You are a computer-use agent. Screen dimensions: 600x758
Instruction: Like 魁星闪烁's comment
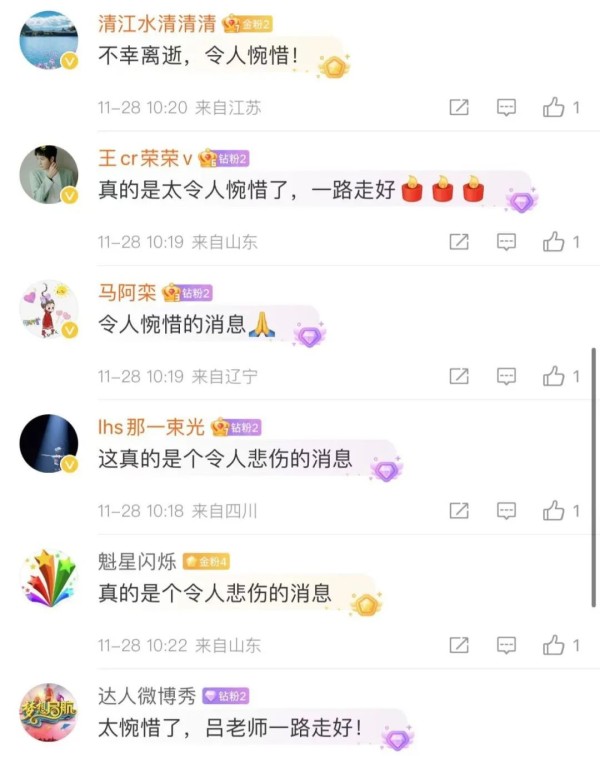tap(554, 645)
